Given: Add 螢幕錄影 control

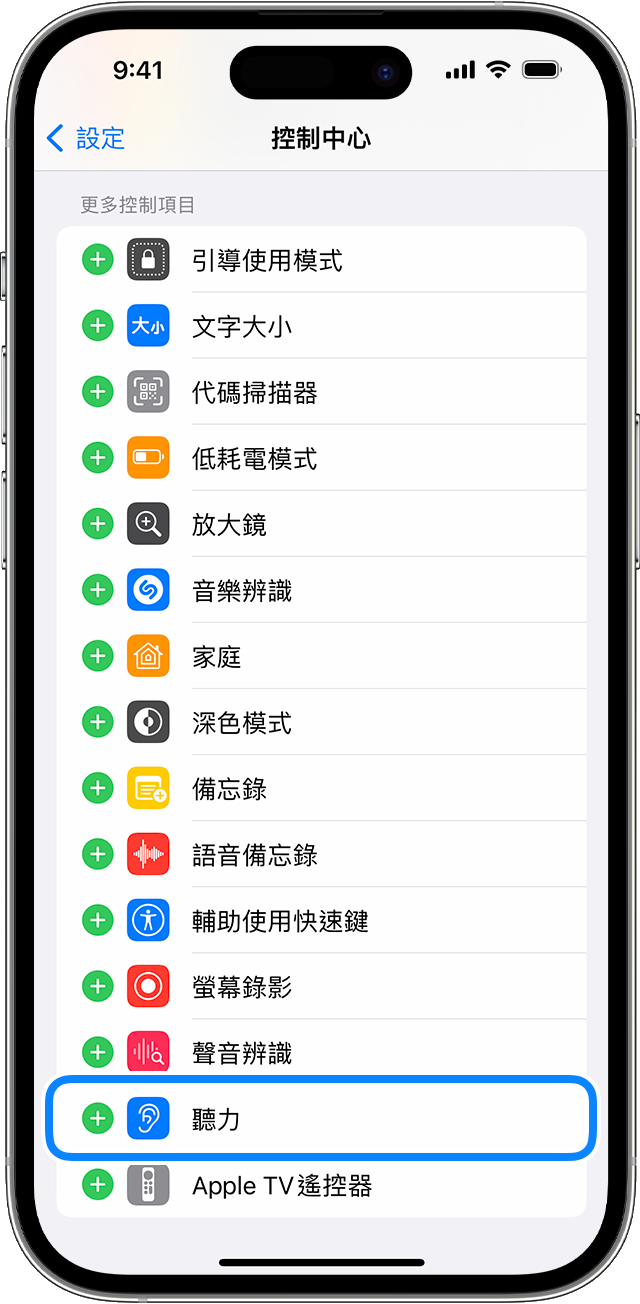Looking at the screenshot, I should point(97,987).
